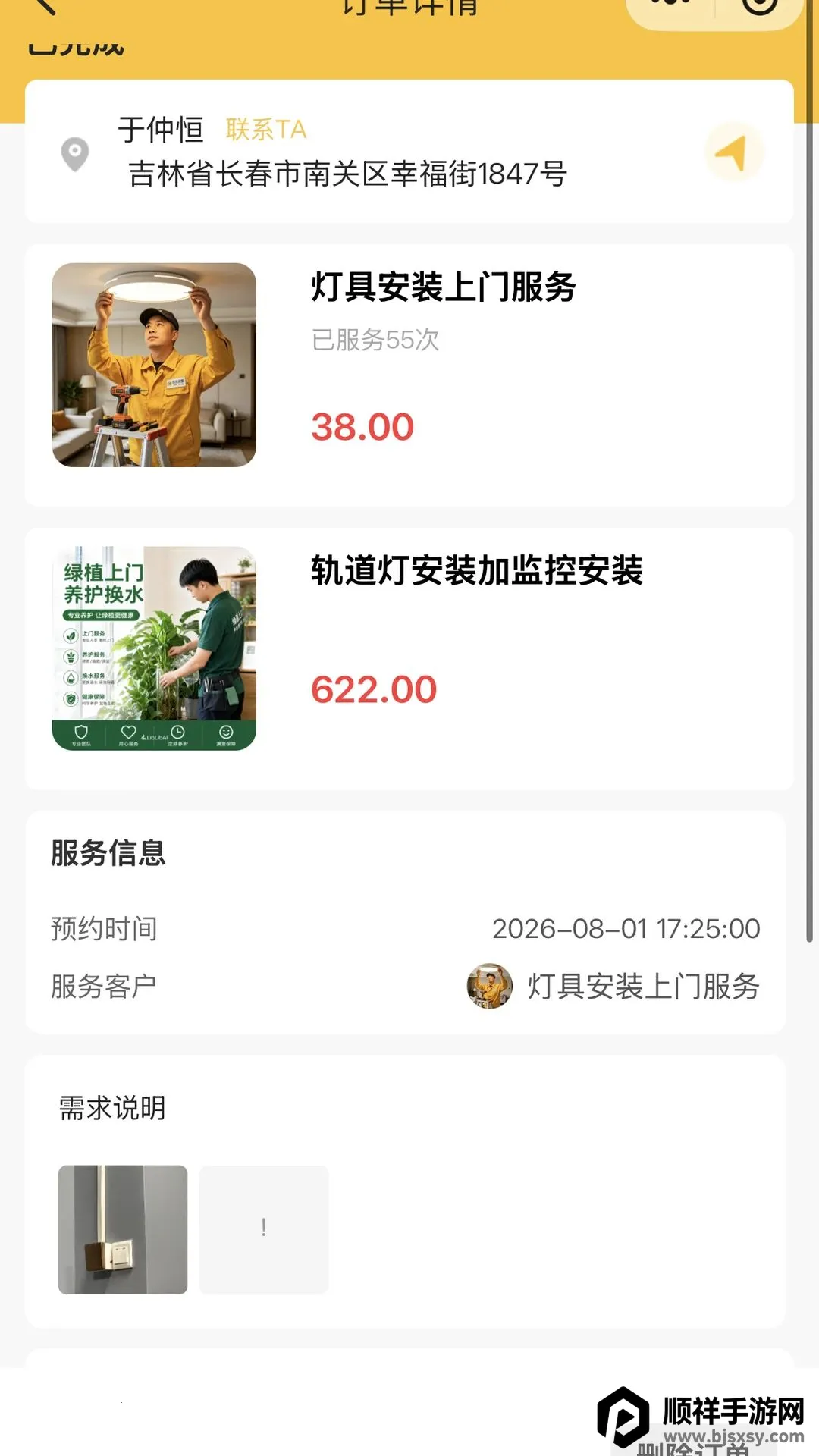Tap 联系TA to contact 于仲恒
The width and height of the screenshot is (819, 1456).
[266, 130]
